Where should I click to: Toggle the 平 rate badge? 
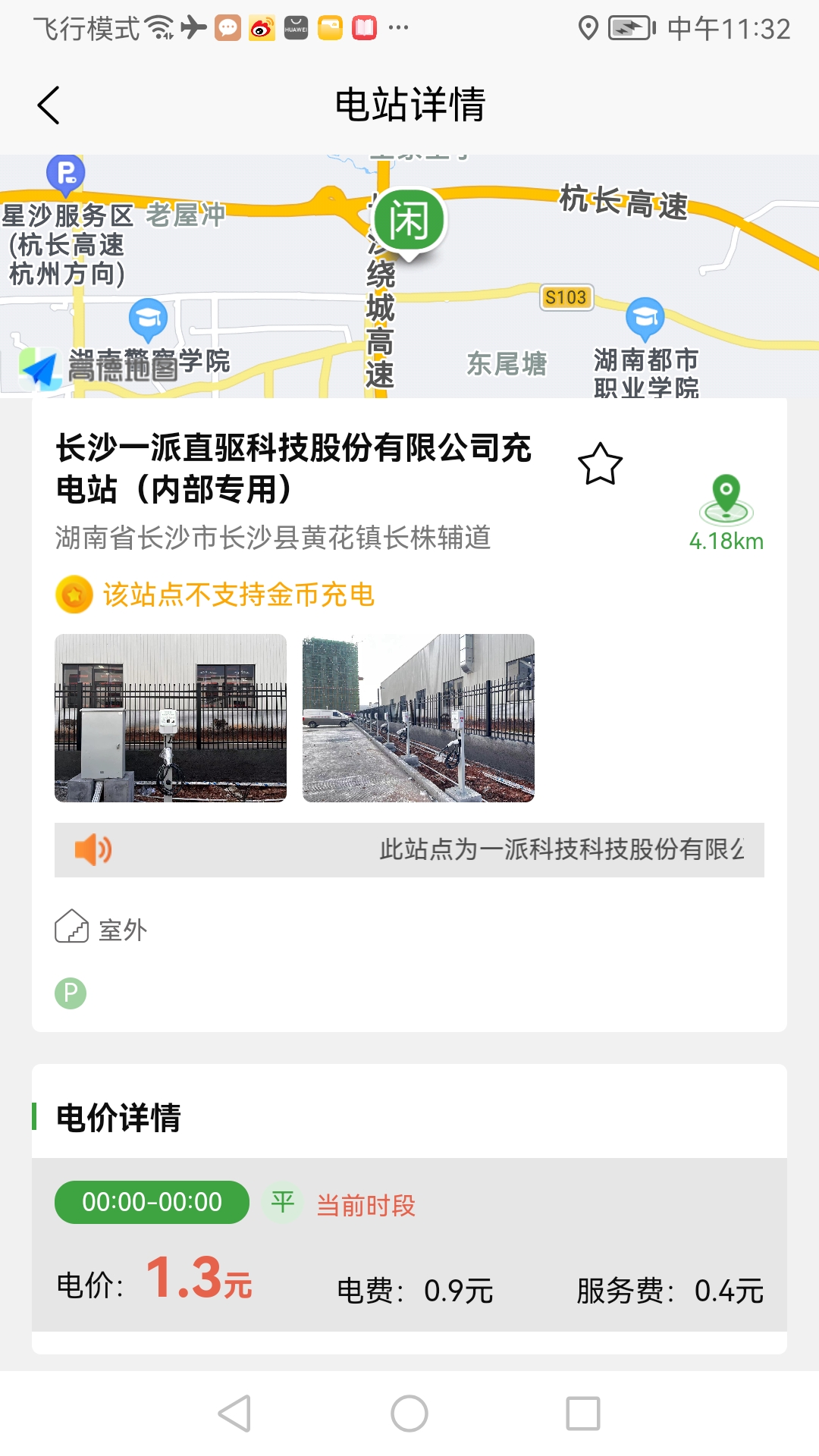[281, 1202]
